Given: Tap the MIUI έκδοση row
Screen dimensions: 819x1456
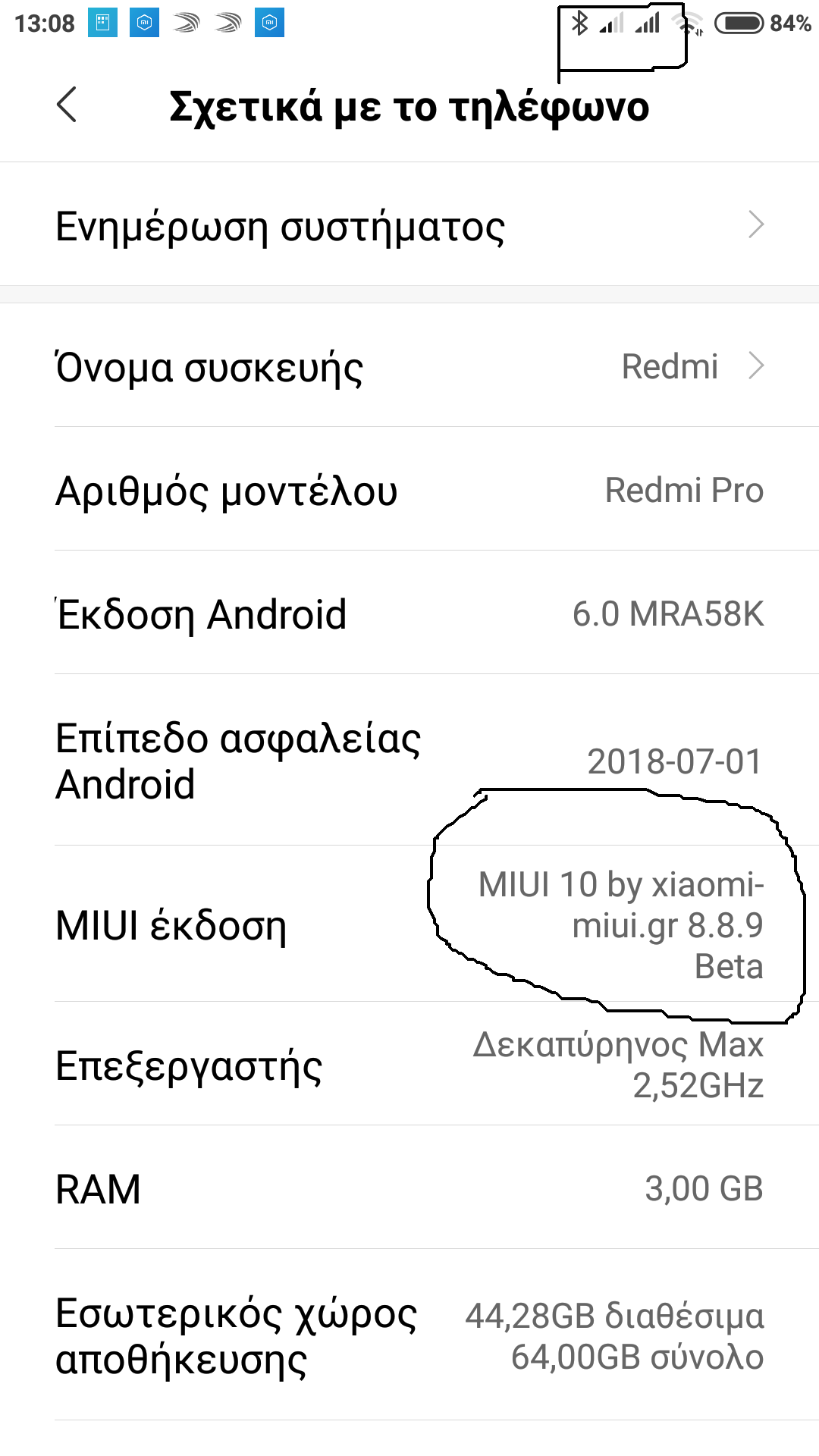Looking at the screenshot, I should pos(409,925).
